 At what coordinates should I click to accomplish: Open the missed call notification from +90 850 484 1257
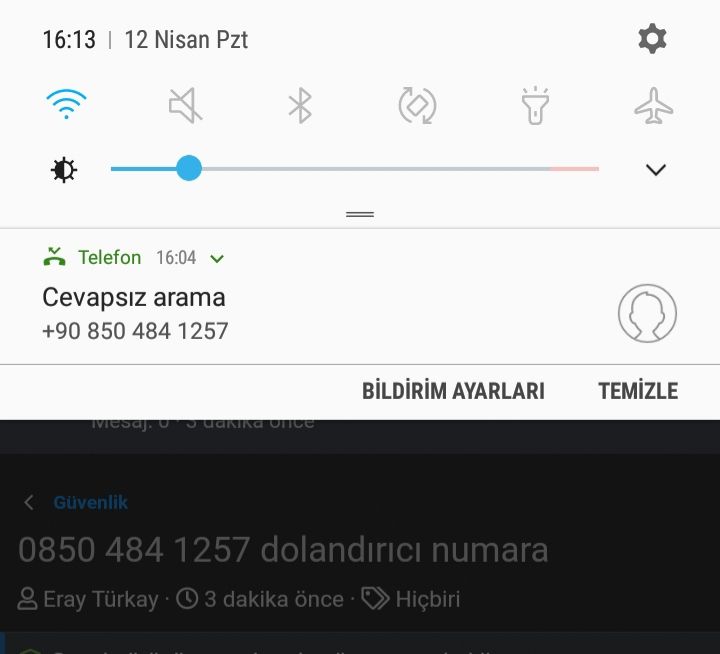coord(300,313)
